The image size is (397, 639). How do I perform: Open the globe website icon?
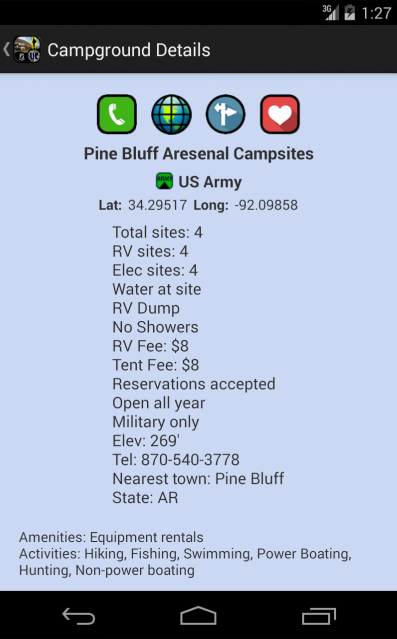(171, 114)
